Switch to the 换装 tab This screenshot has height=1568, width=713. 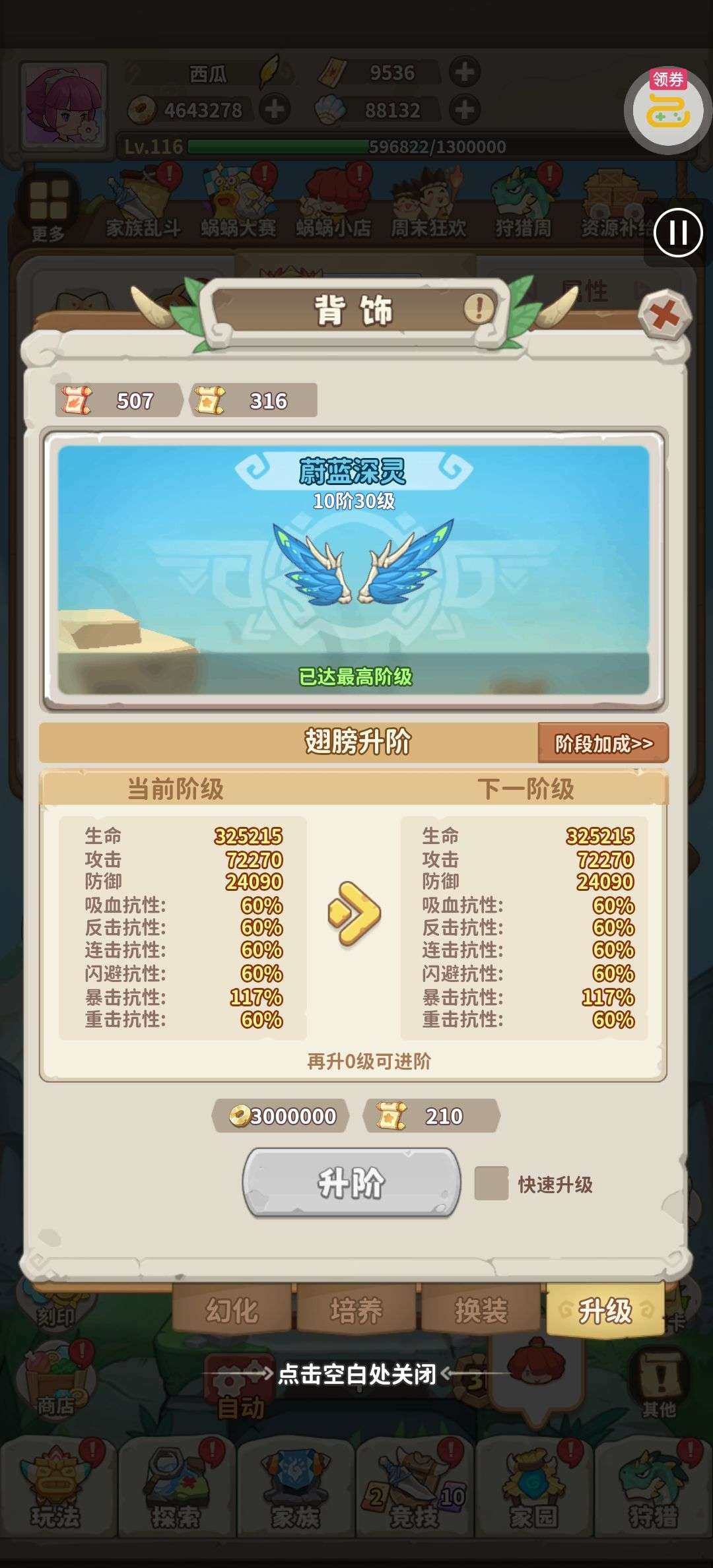[481, 1310]
